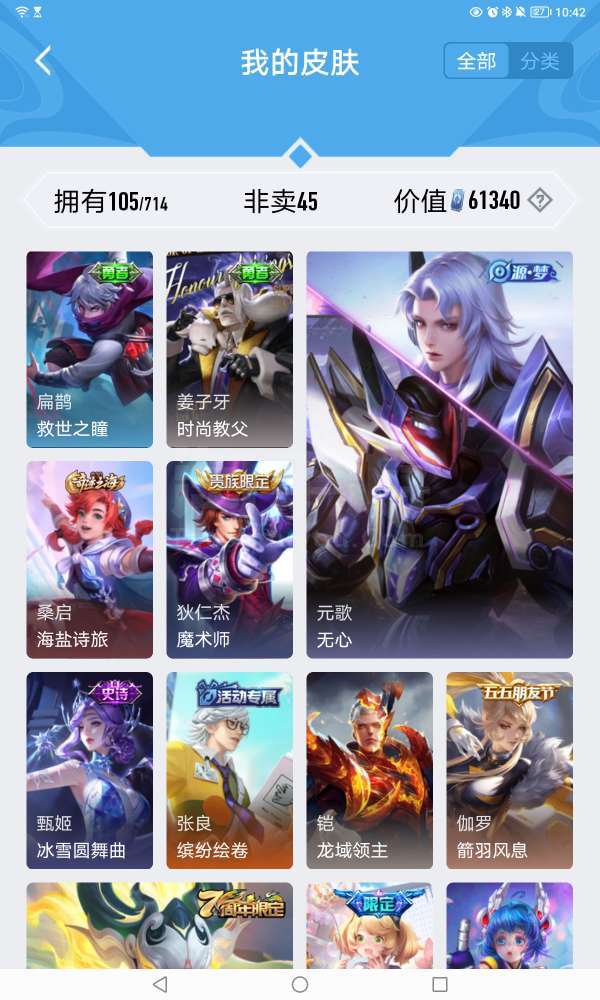Select the 桑启 海盐诗旅 skin
Viewport: 600px width, 1000px height.
click(90, 559)
